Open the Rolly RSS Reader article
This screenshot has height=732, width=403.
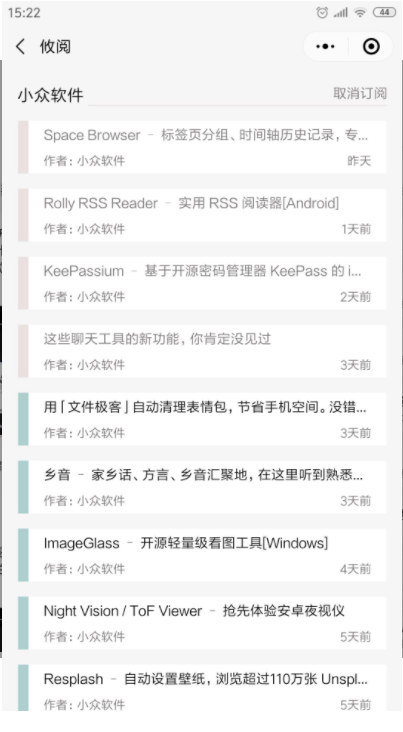[x=202, y=215]
